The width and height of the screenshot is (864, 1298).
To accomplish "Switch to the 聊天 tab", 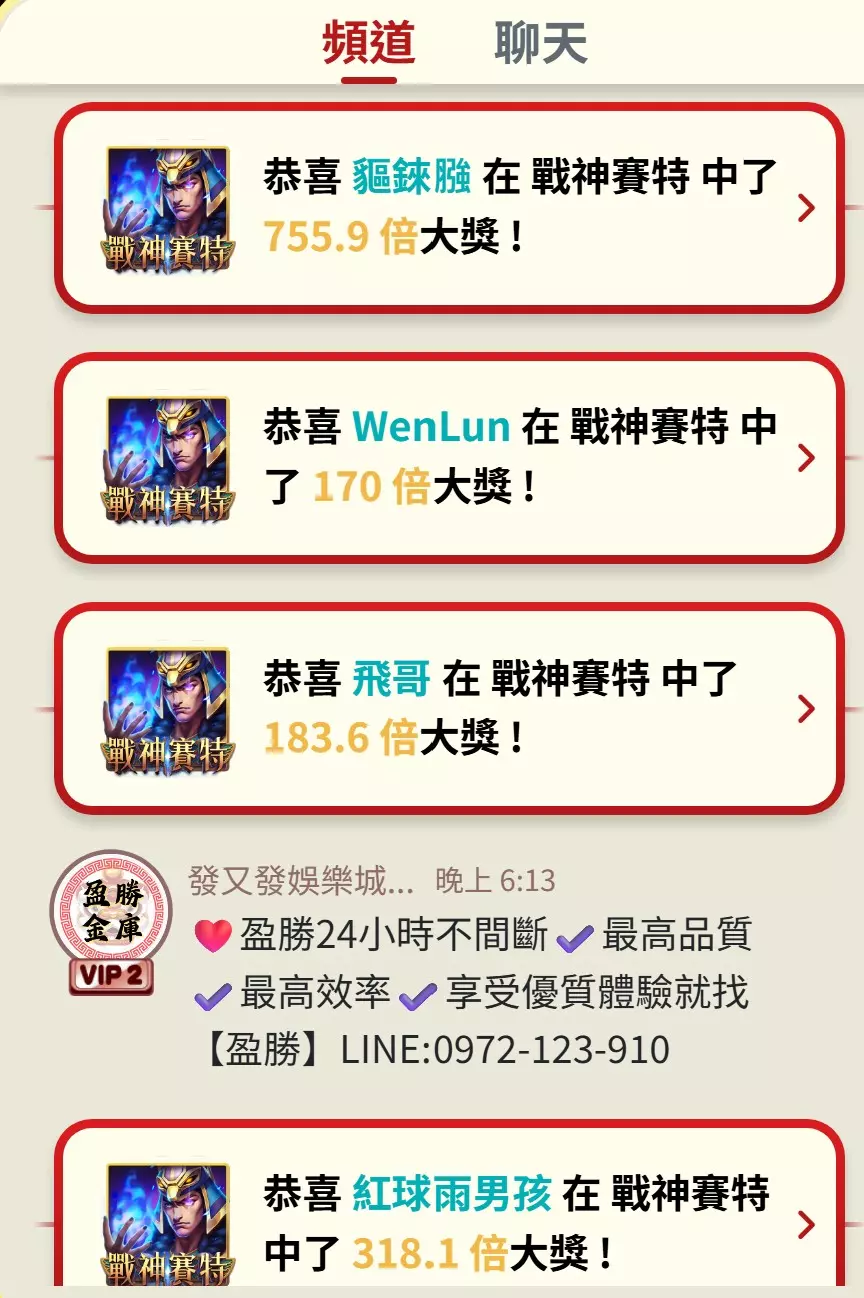I will click(540, 43).
